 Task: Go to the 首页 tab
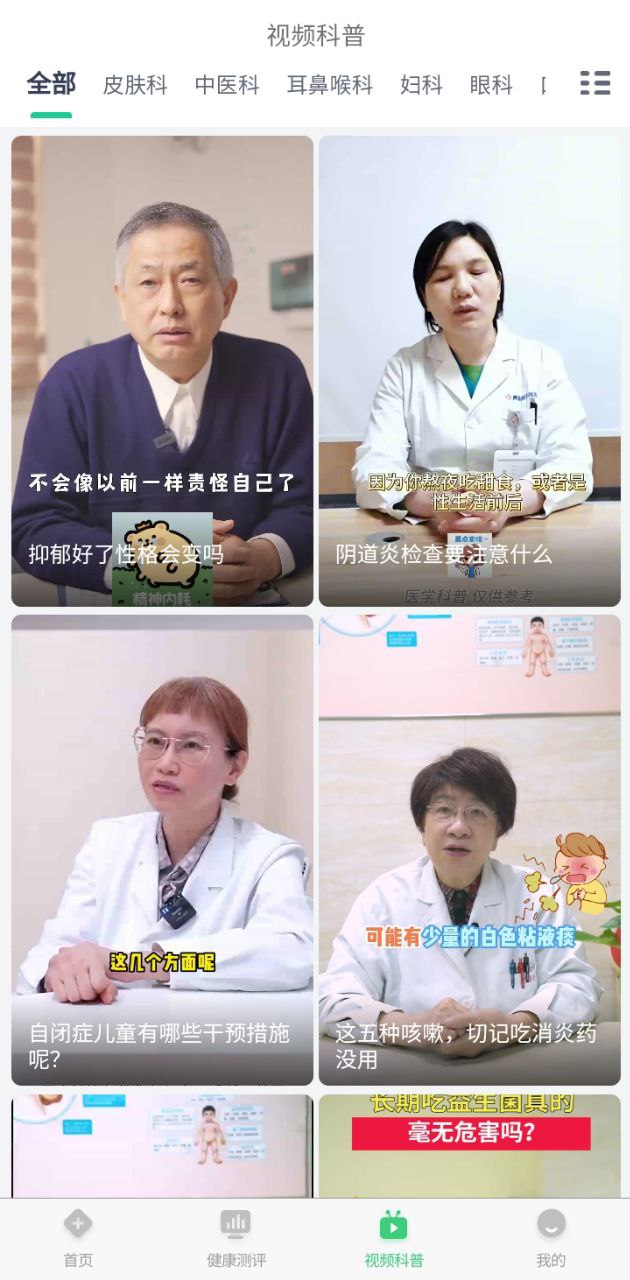coord(78,1238)
